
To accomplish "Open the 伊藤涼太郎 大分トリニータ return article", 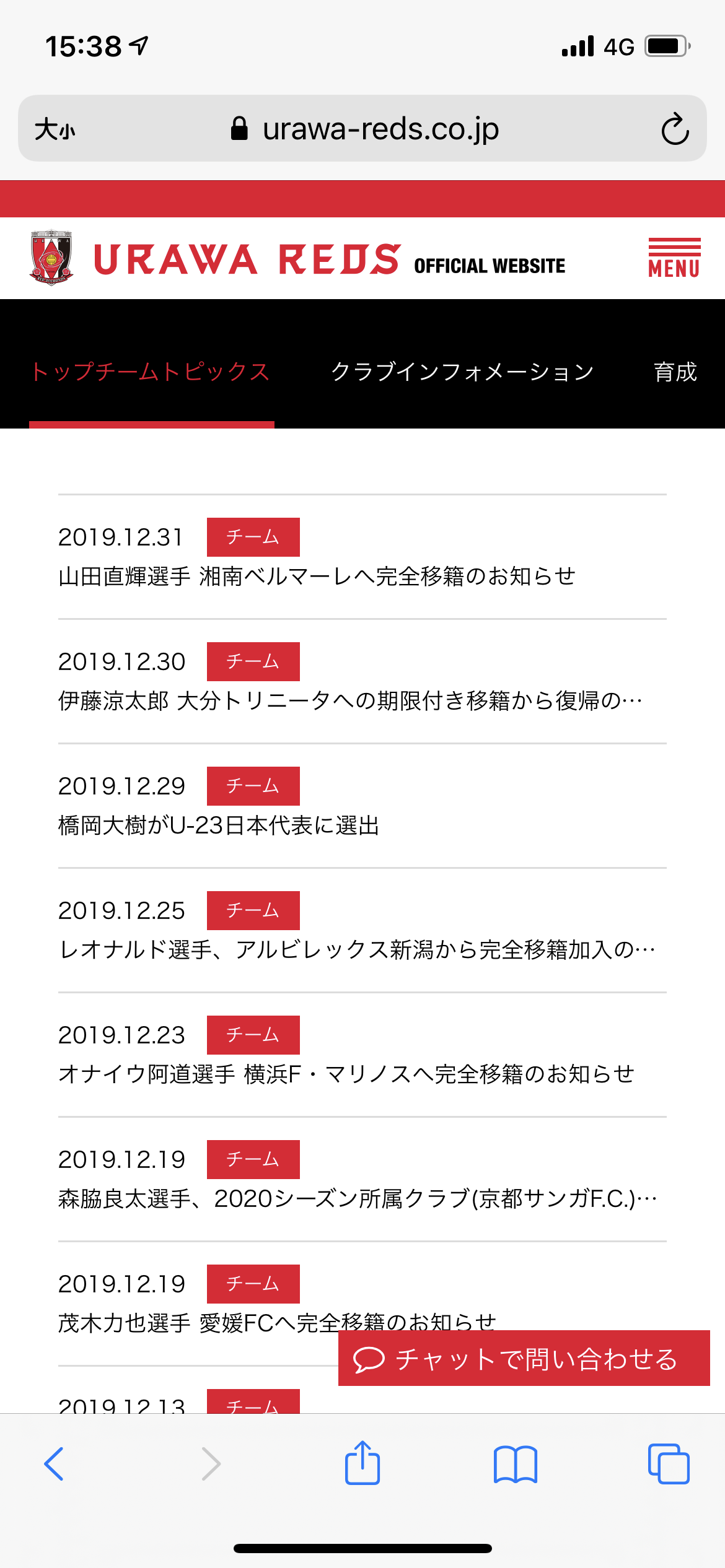I will [350, 700].
